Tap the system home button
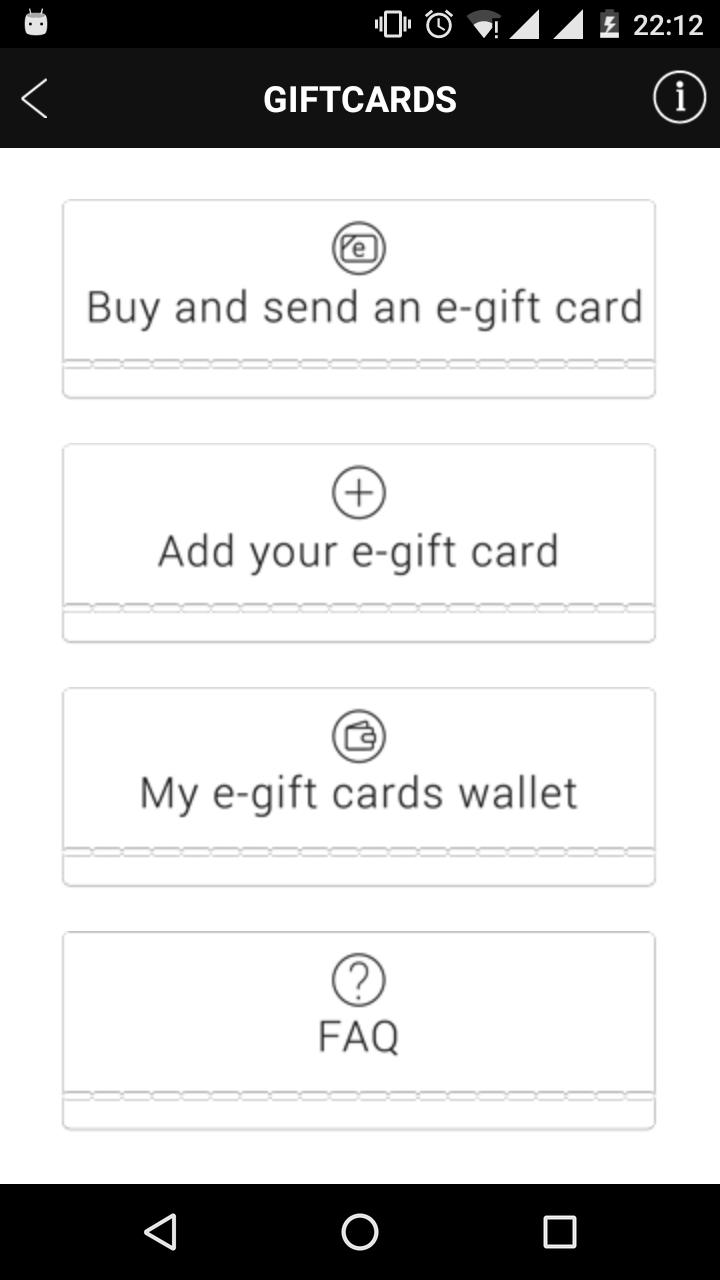This screenshot has height=1280, width=720. pyautogui.click(x=360, y=1232)
